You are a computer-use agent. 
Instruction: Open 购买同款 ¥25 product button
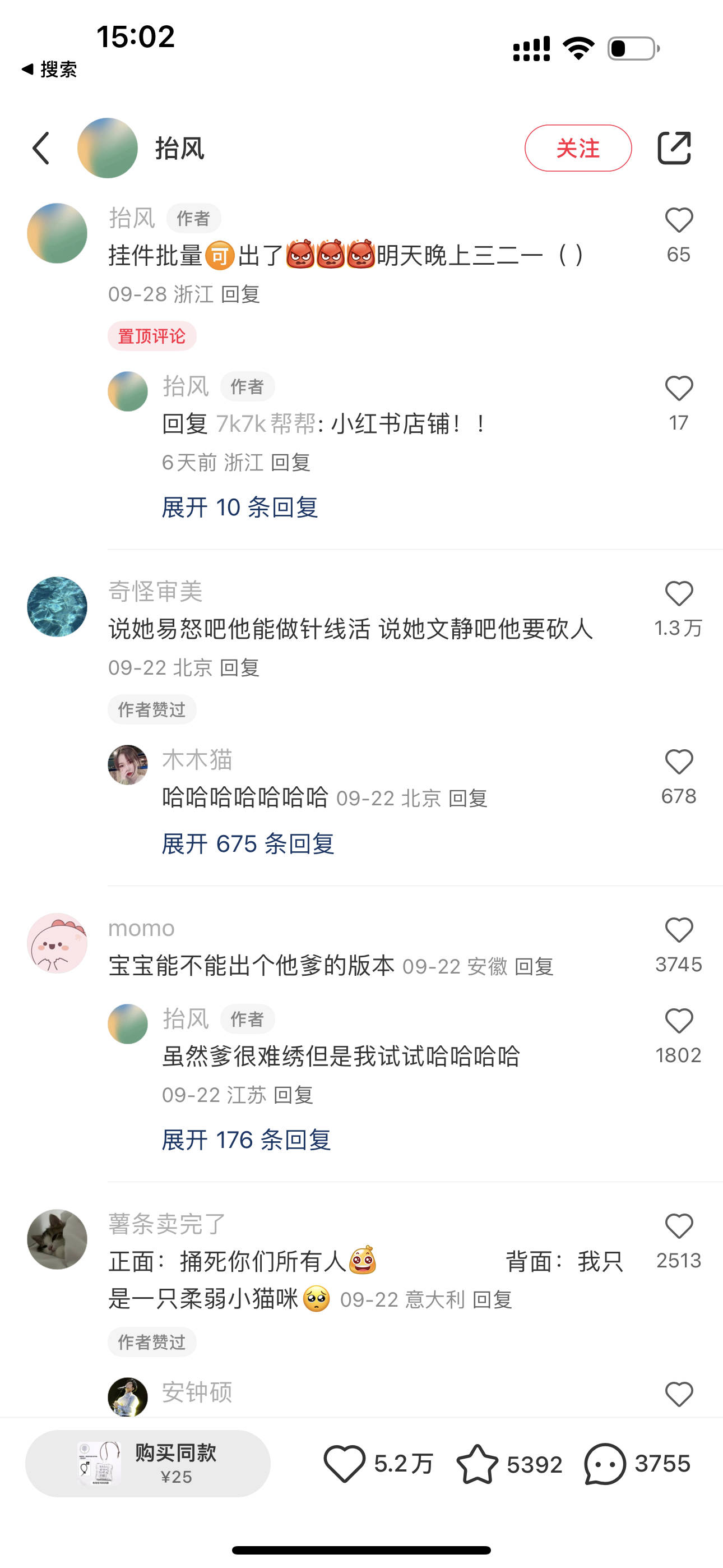[148, 1463]
